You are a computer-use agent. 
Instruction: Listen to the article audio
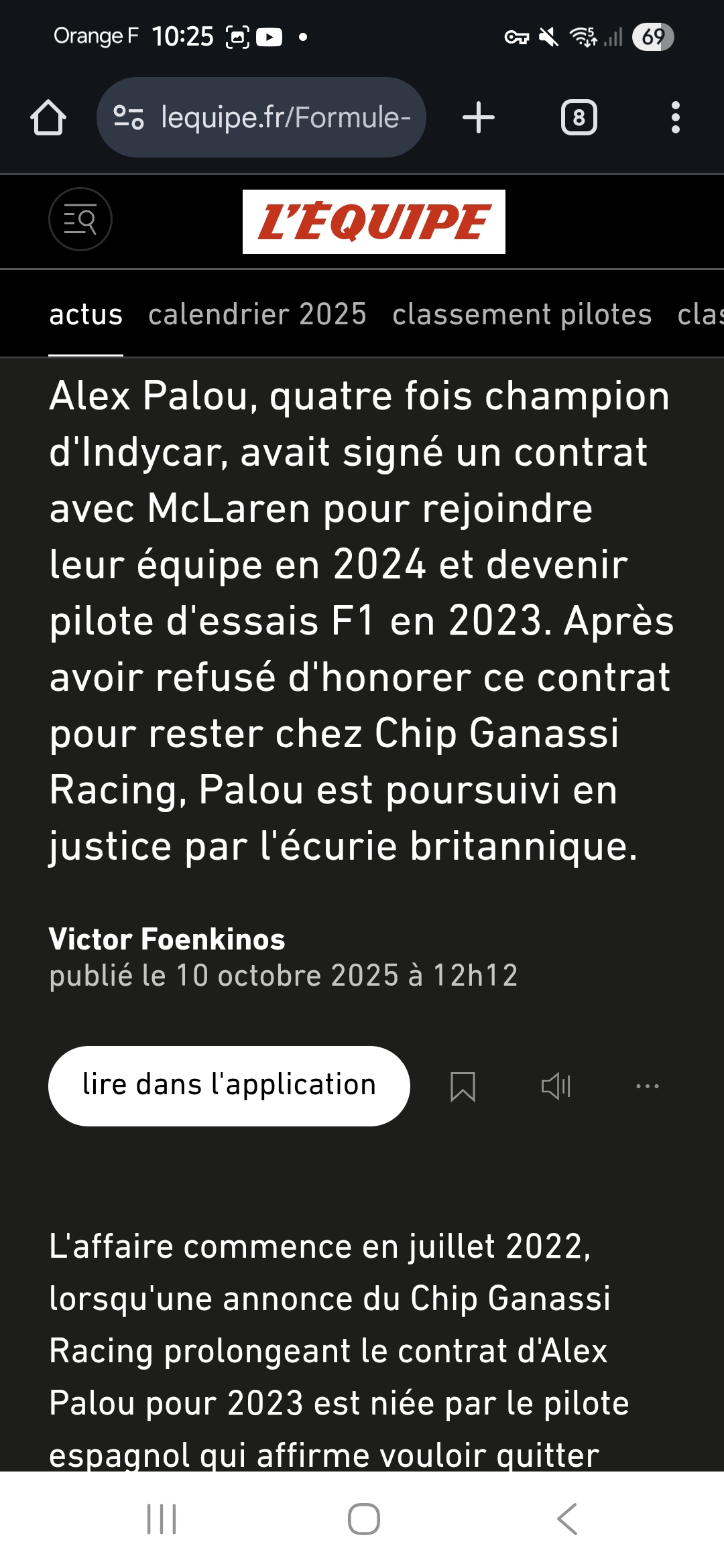point(556,1086)
